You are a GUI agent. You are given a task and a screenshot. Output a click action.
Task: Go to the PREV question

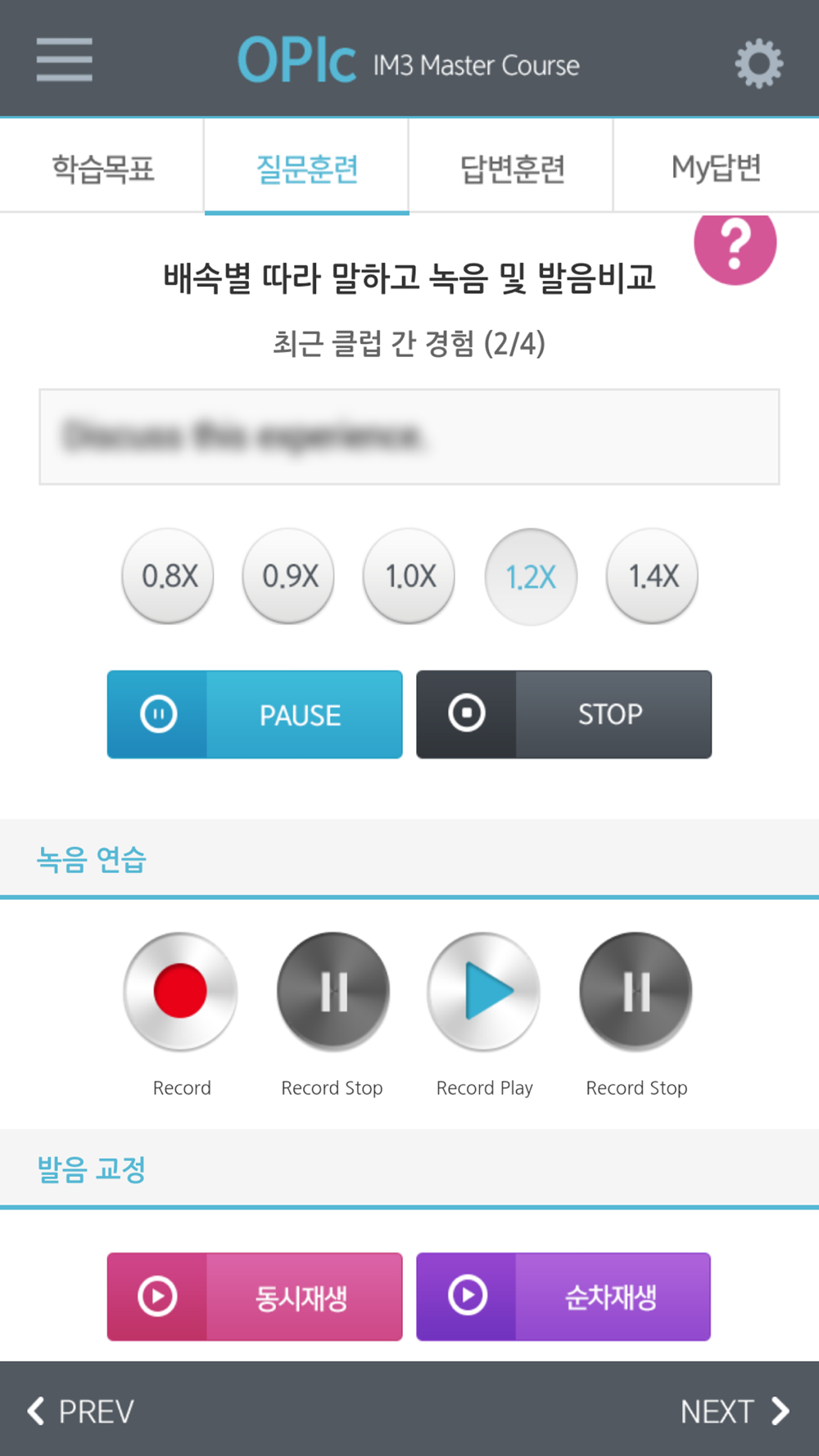click(80, 1411)
